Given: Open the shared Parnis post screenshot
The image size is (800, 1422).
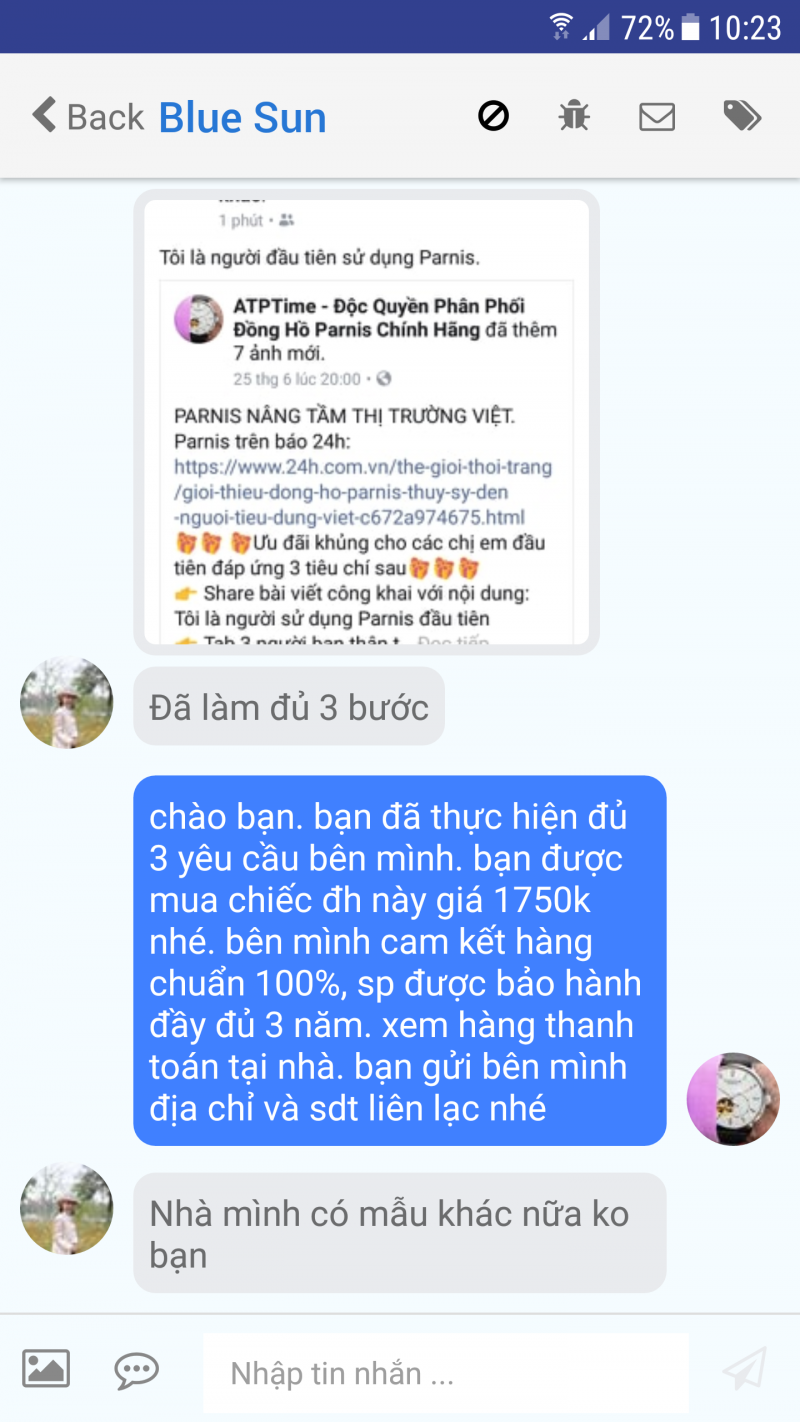Looking at the screenshot, I should 366,421.
